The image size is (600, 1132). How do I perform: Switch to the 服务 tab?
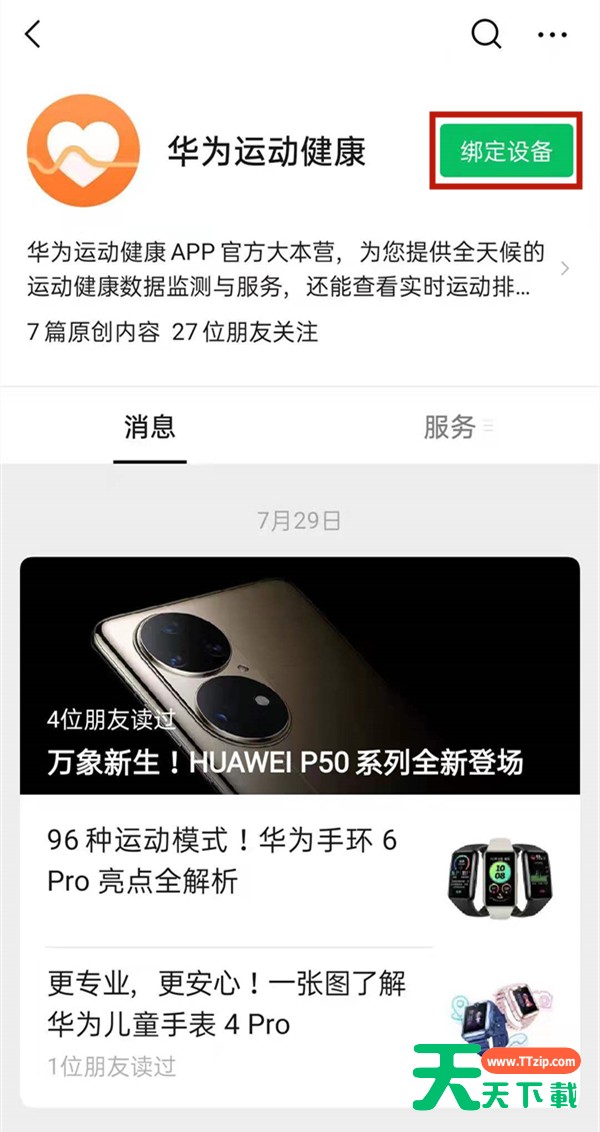point(449,427)
